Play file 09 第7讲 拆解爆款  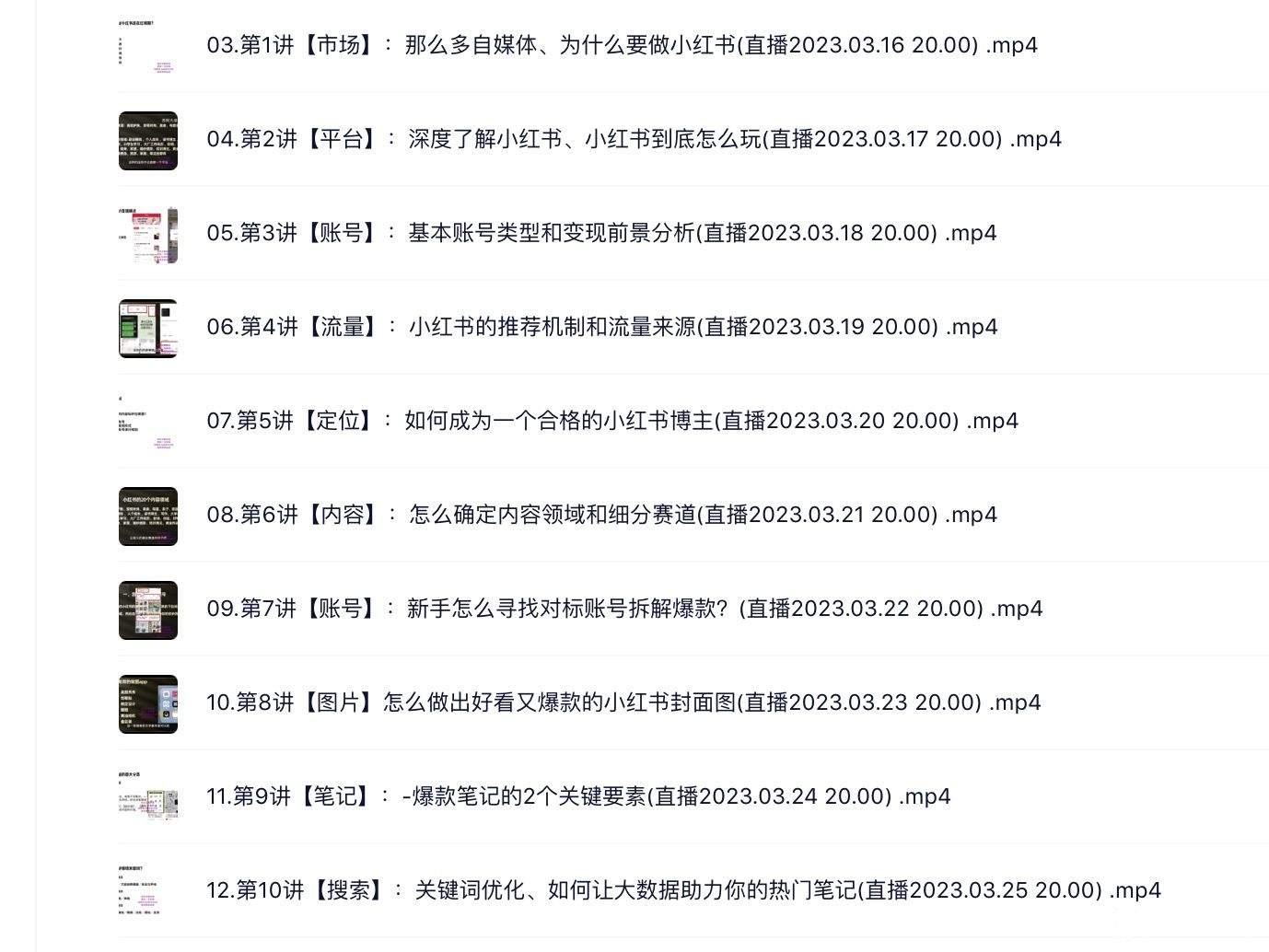[x=624, y=609]
